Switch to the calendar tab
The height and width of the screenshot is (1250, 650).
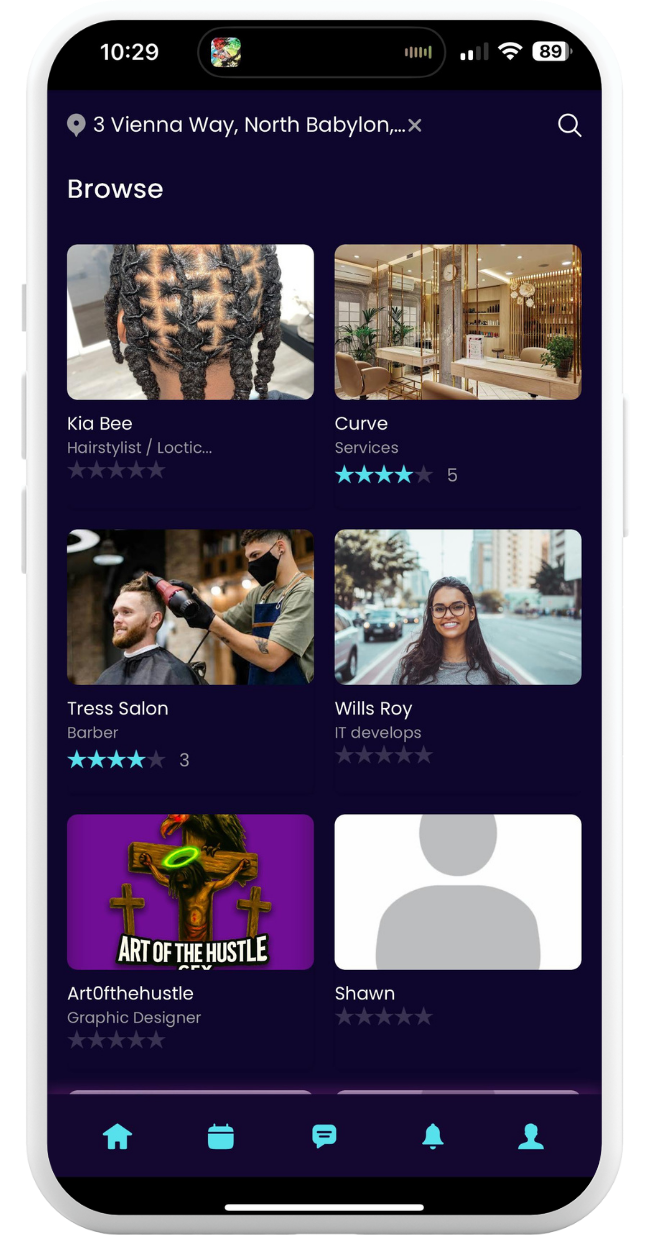(221, 1136)
